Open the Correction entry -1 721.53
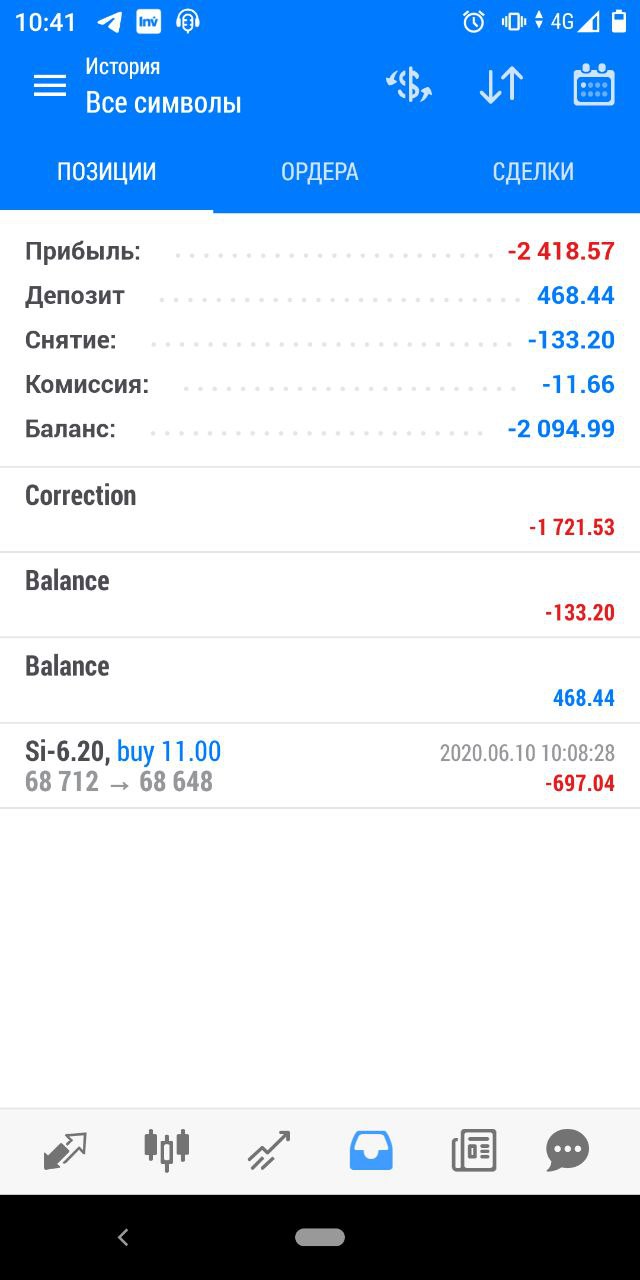 (320, 510)
